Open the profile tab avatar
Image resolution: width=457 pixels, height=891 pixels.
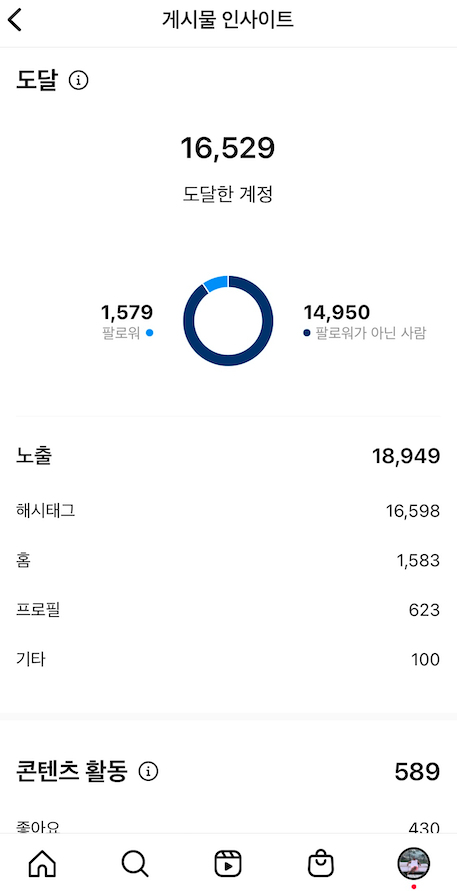[413, 864]
